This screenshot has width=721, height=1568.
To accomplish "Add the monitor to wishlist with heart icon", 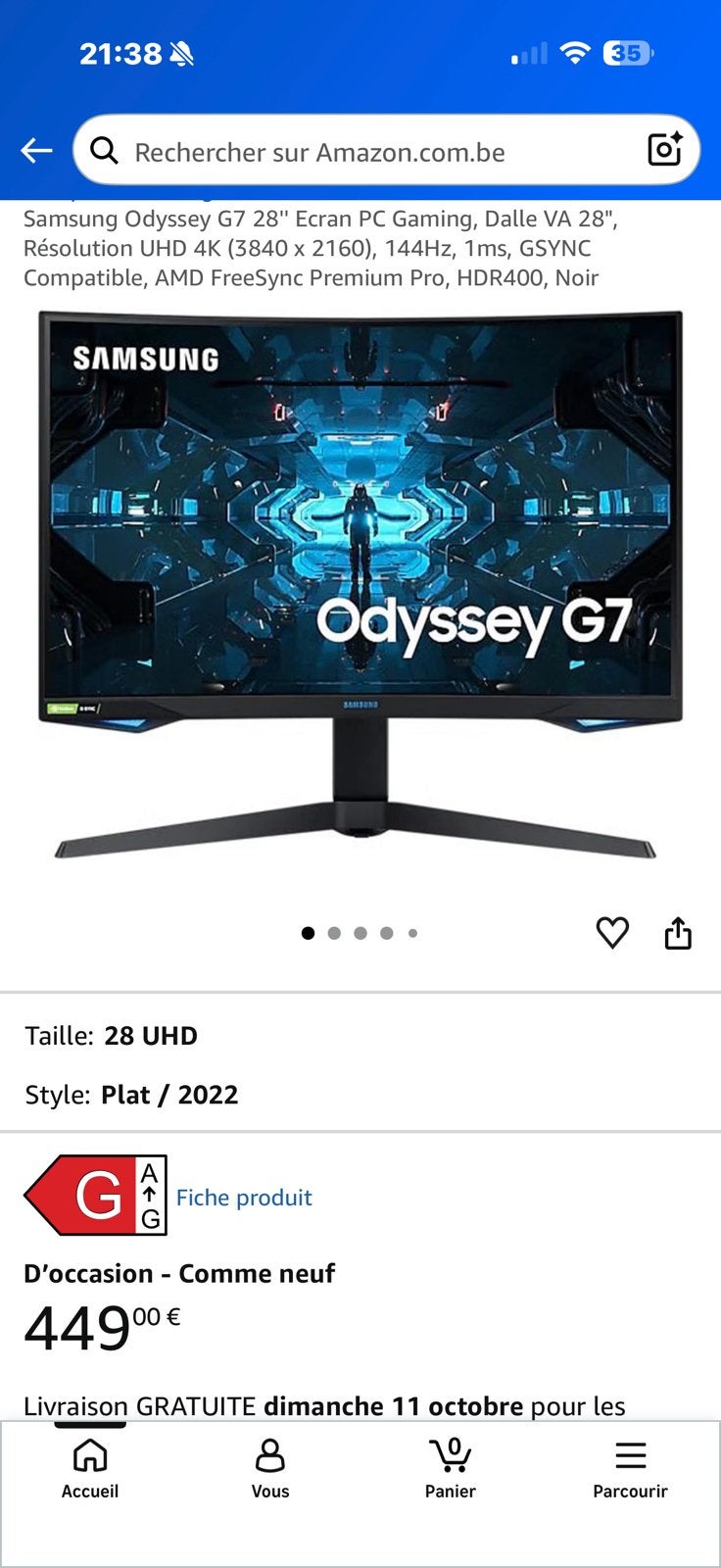I will click(x=612, y=933).
